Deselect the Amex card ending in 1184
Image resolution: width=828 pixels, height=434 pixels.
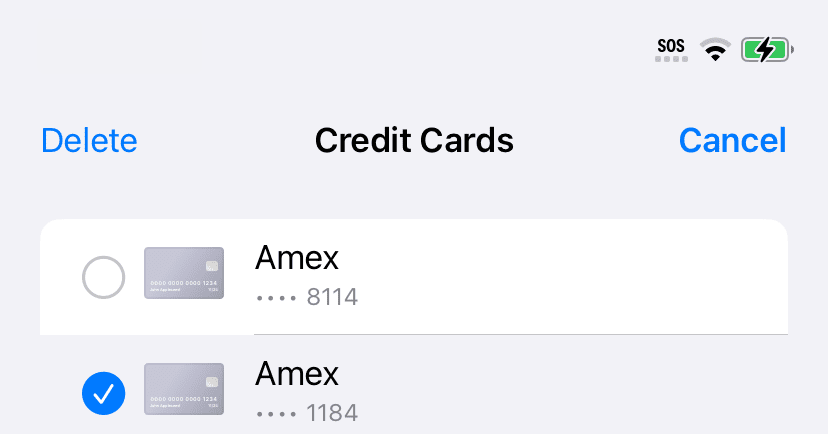(x=103, y=394)
